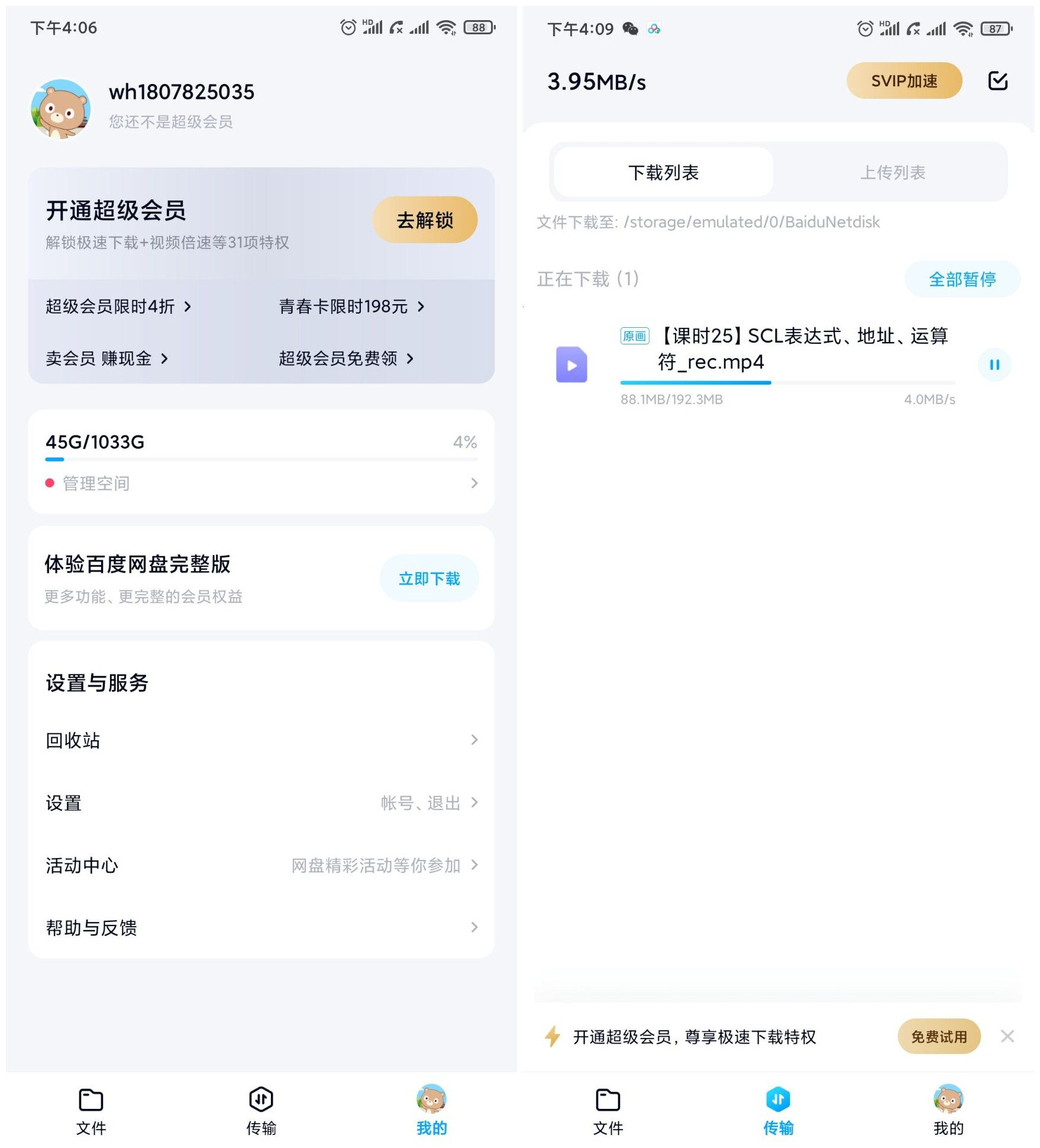The height and width of the screenshot is (1148, 1040).
Task: Tap the multi-select edit icon at top right
Action: click(999, 80)
